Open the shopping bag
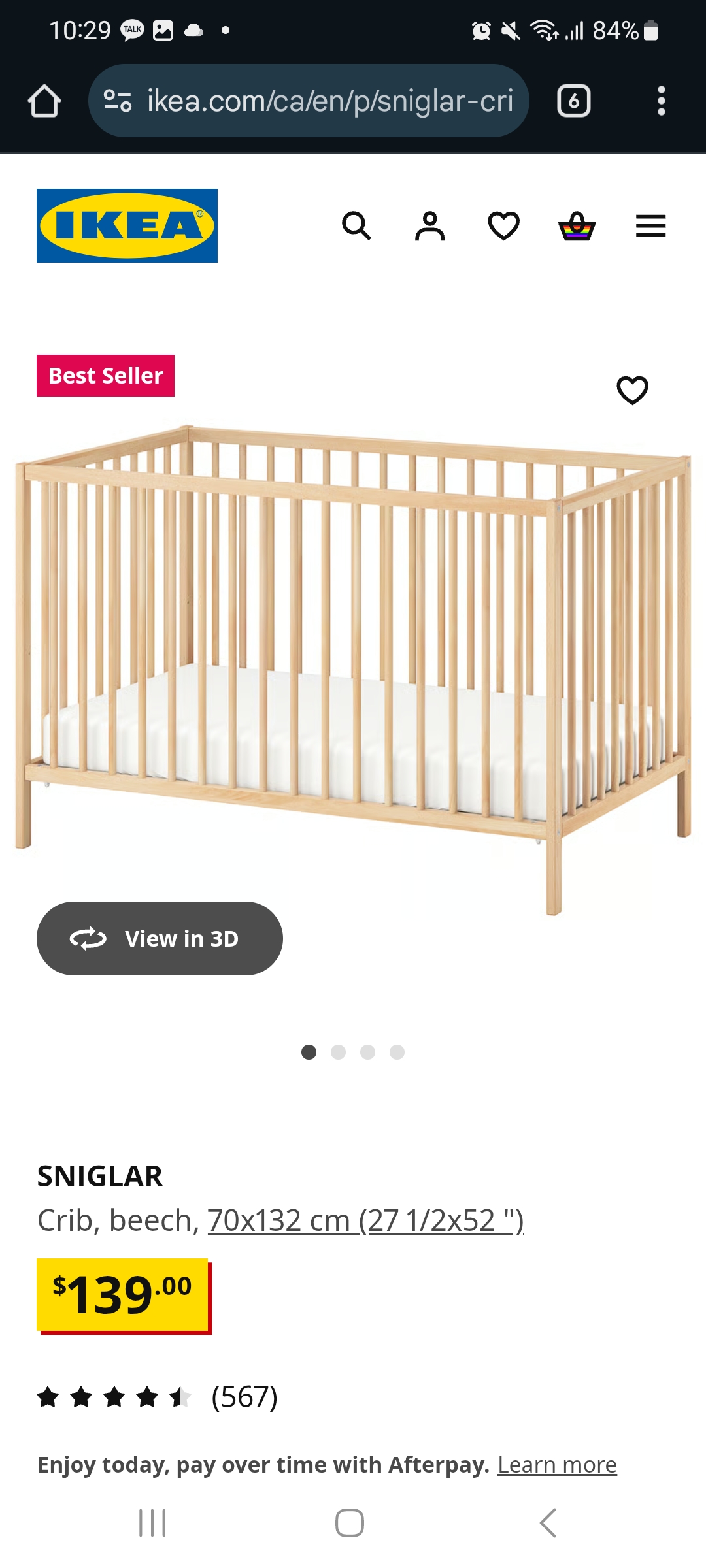The height and width of the screenshot is (1568, 706). 577,226
